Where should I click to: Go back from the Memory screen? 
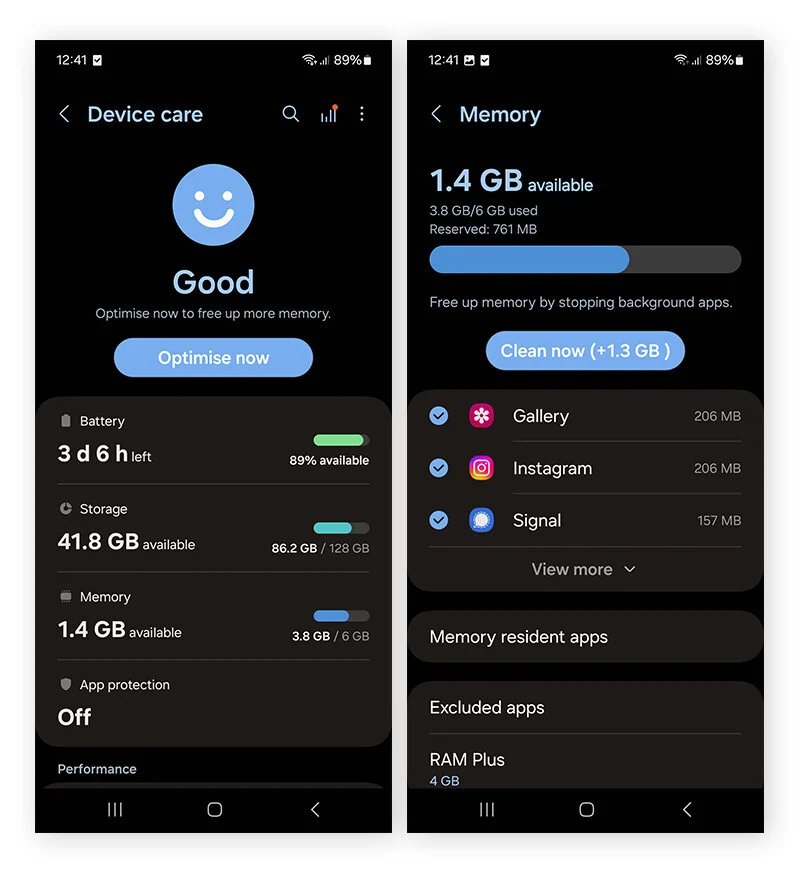pyautogui.click(x=436, y=114)
